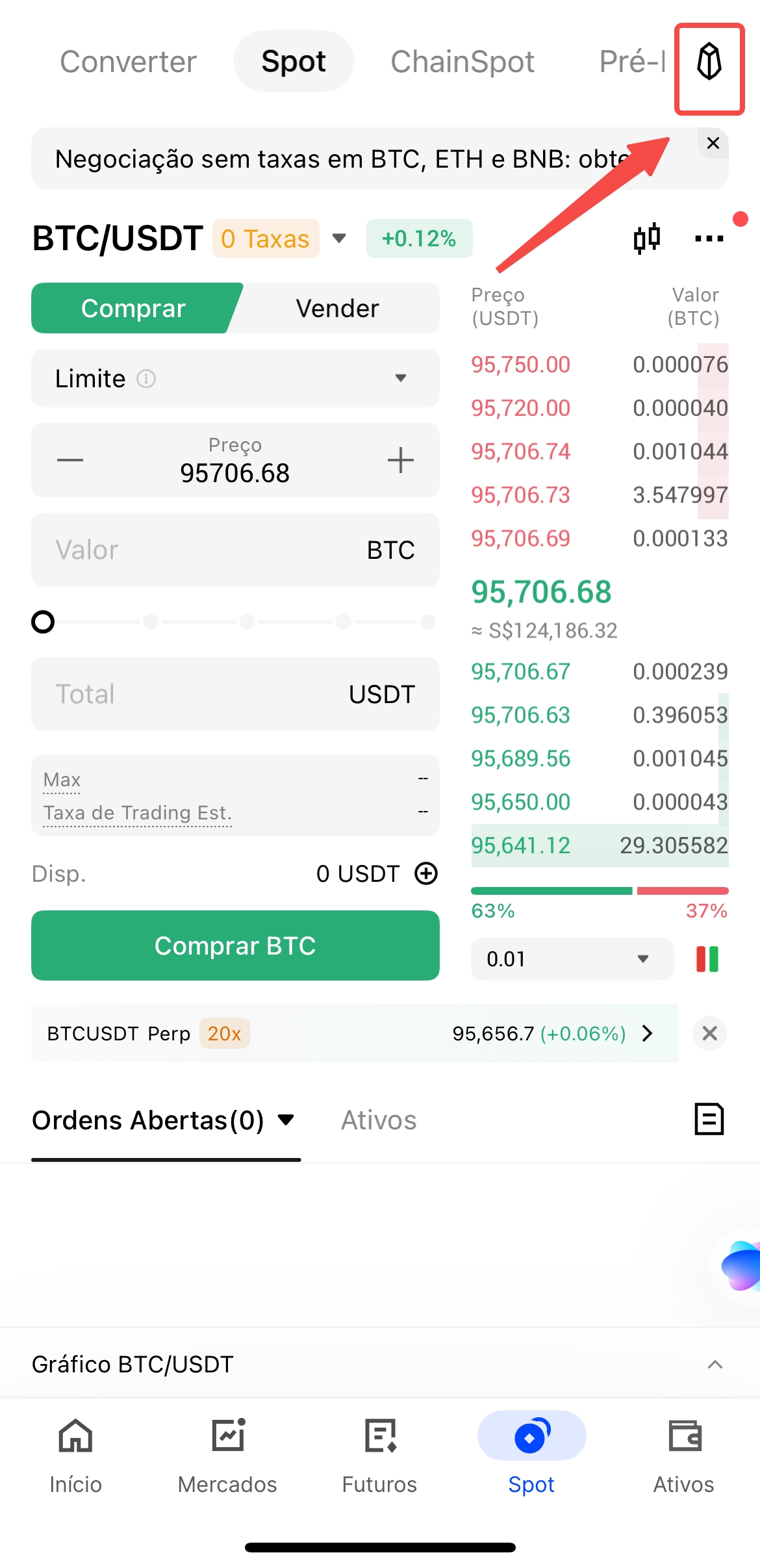Change the 0.01 order book precision
Image resolution: width=760 pixels, height=1568 pixels.
click(x=572, y=959)
